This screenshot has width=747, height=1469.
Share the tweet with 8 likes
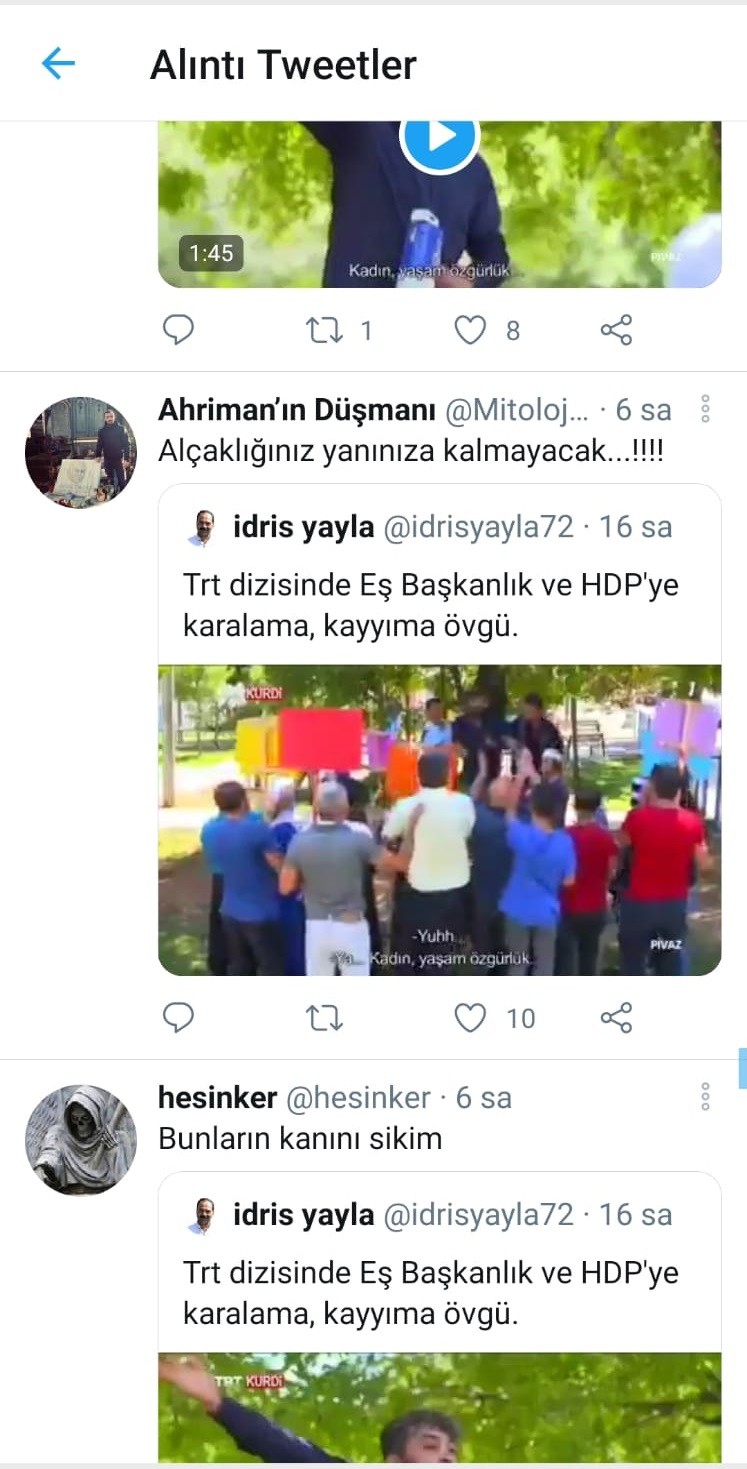pos(616,329)
